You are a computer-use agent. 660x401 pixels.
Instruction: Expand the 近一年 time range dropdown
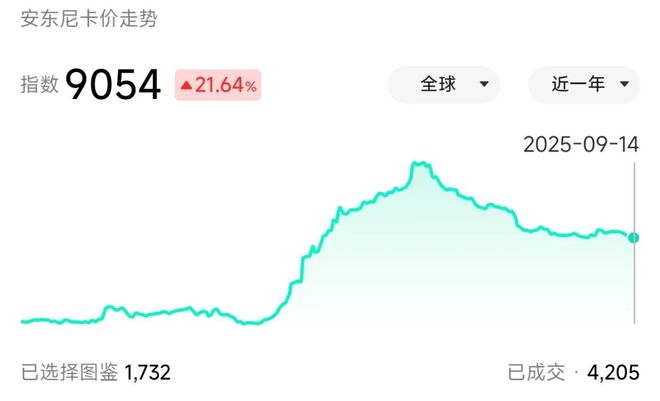click(x=583, y=84)
